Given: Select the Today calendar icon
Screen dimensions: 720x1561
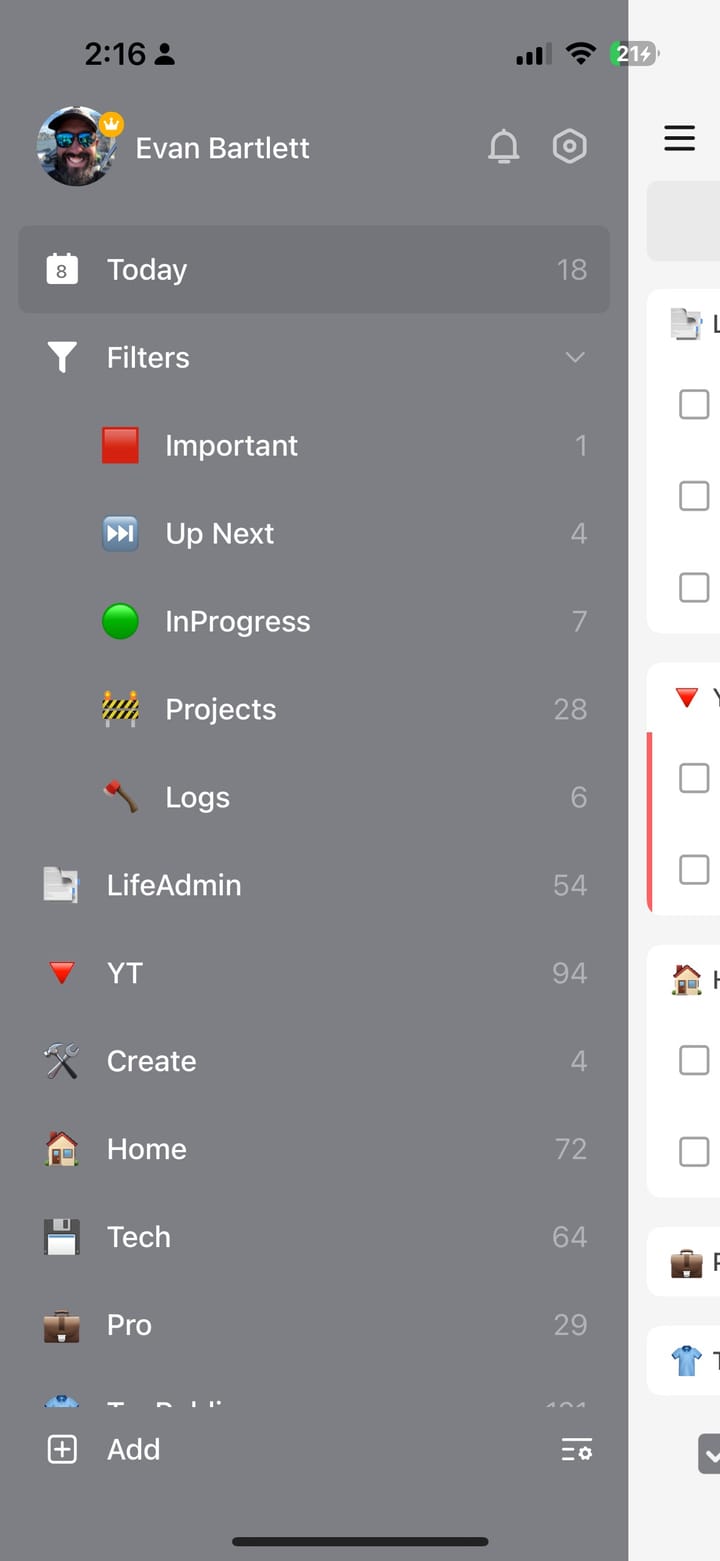Looking at the screenshot, I should tap(61, 269).
